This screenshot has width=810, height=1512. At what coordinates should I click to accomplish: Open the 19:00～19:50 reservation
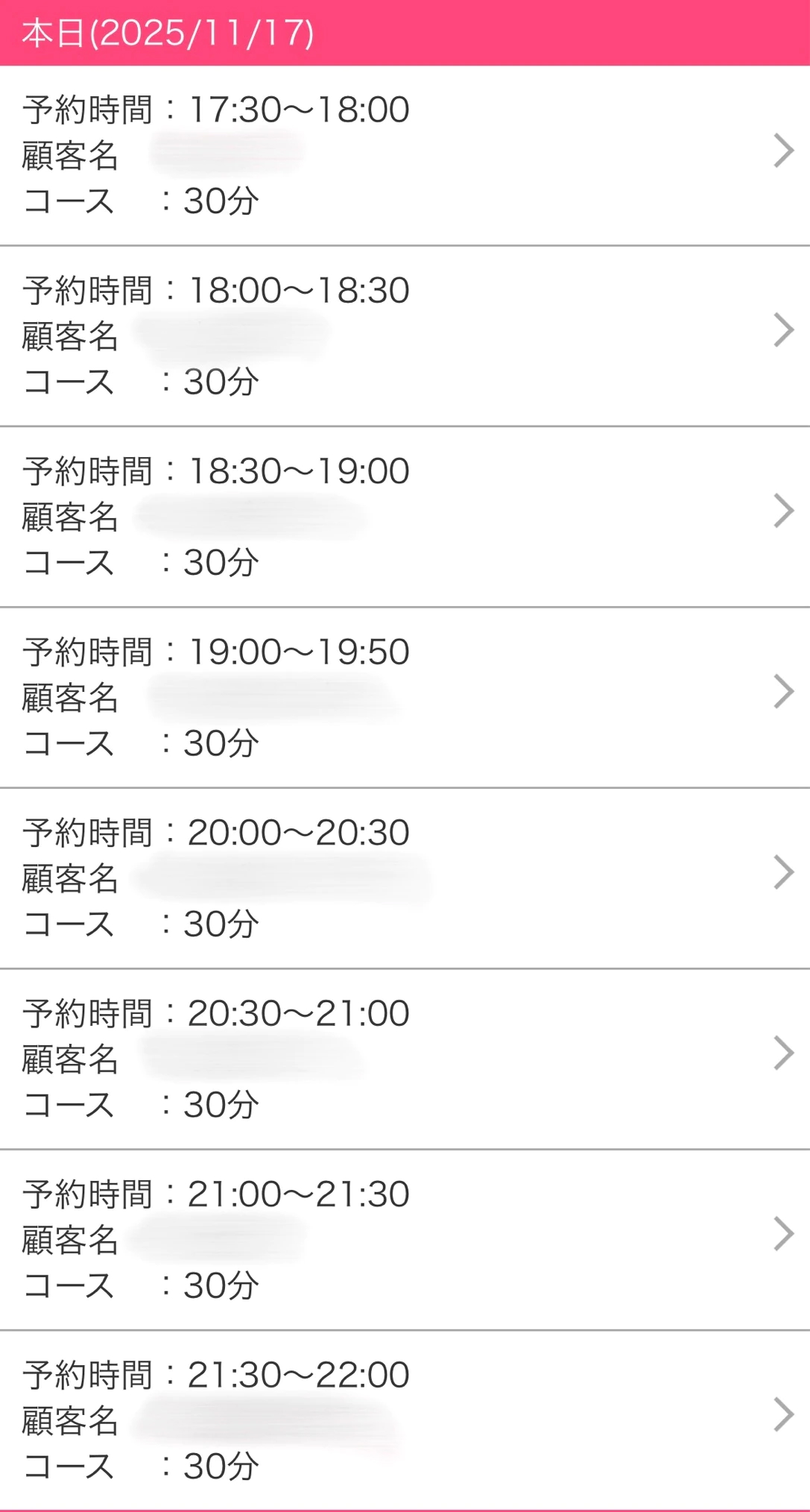click(x=405, y=697)
